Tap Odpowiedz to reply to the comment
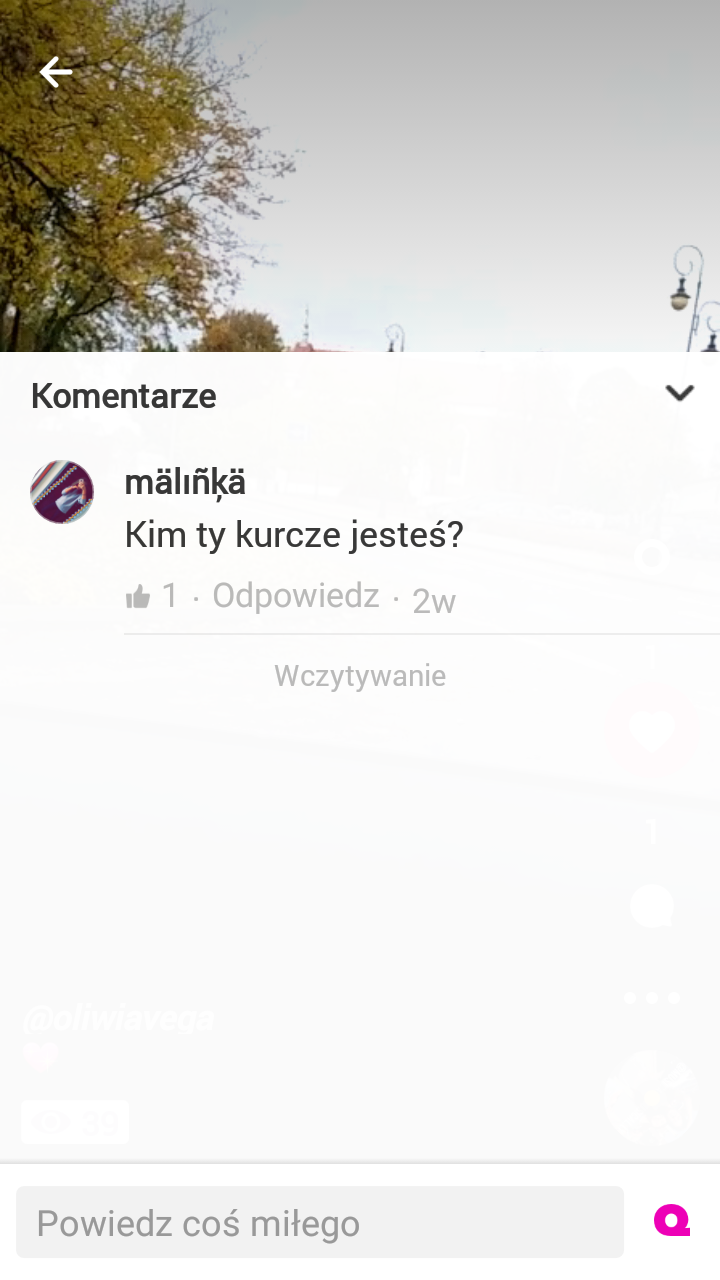 click(296, 596)
